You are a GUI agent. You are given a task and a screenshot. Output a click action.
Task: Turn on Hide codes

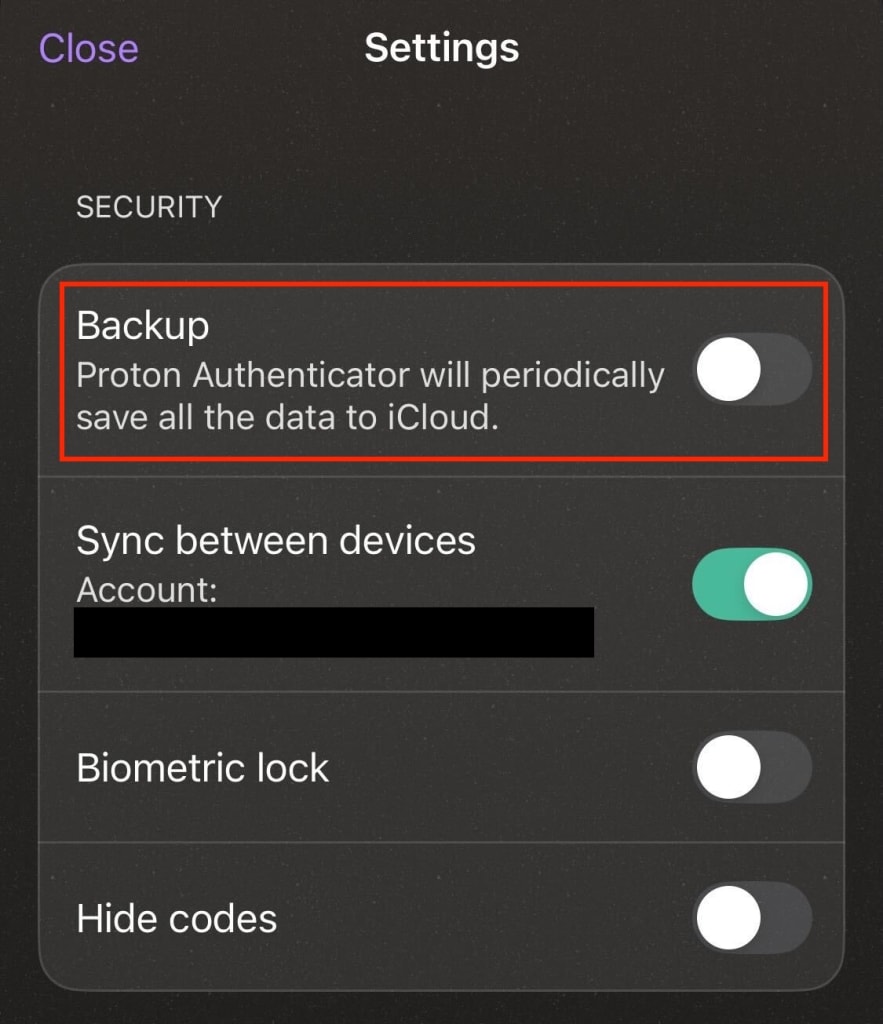tap(751, 917)
